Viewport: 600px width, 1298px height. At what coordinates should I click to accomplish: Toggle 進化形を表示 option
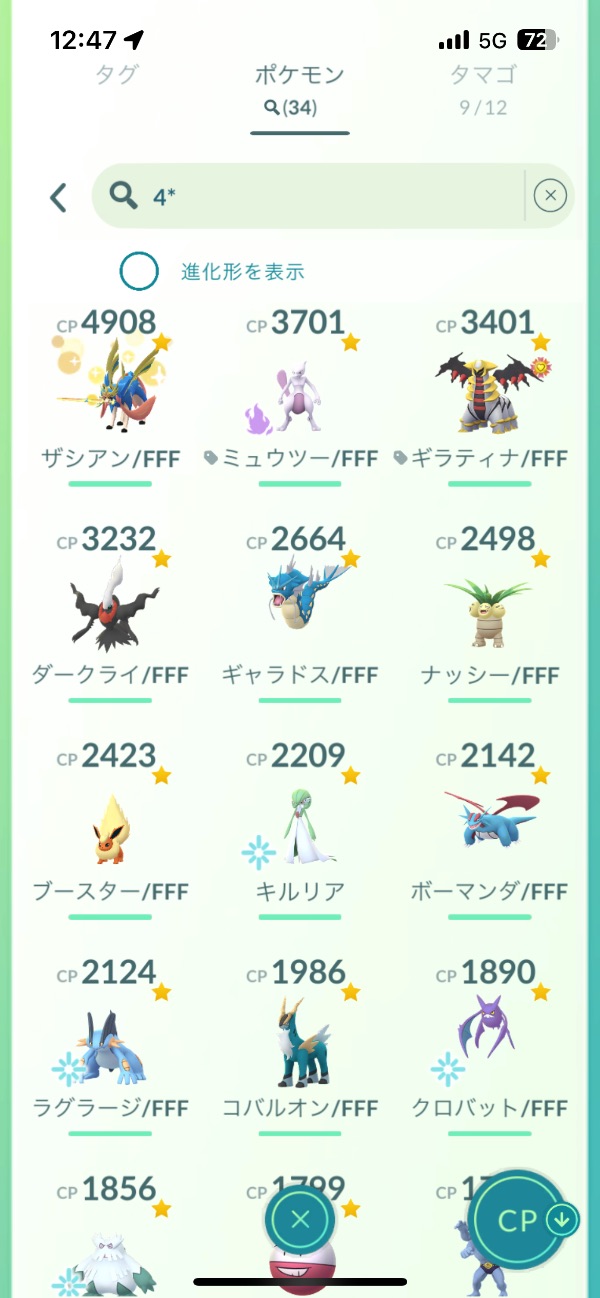pos(139,271)
